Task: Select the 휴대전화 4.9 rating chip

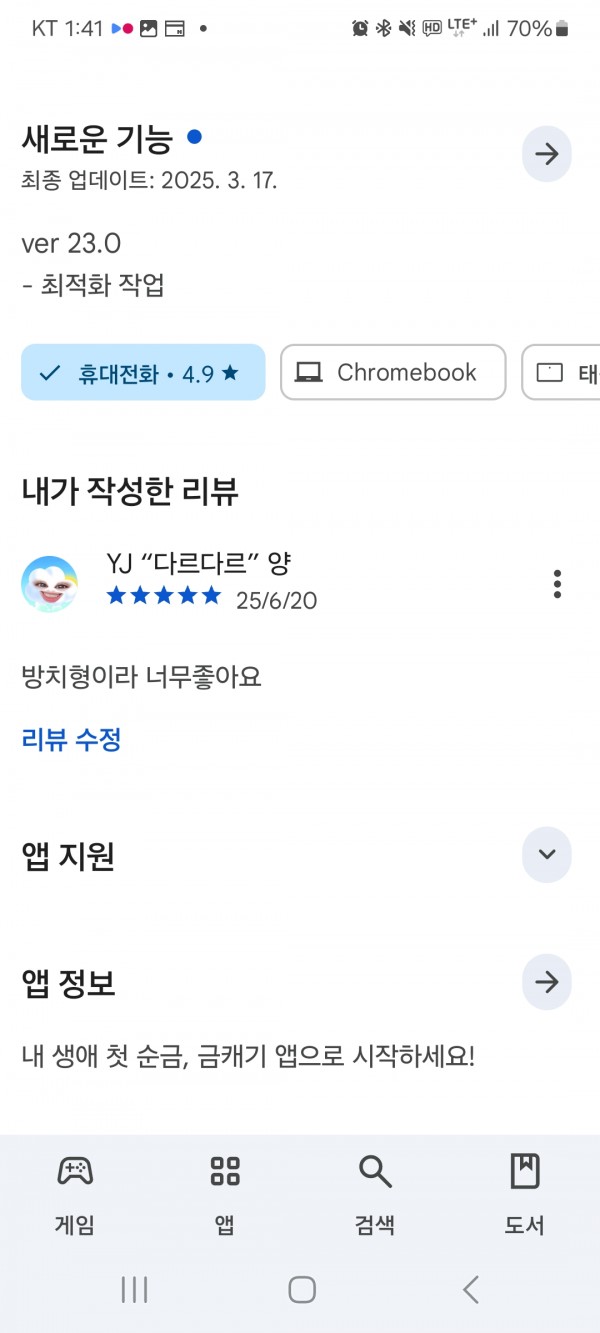Action: [143, 373]
